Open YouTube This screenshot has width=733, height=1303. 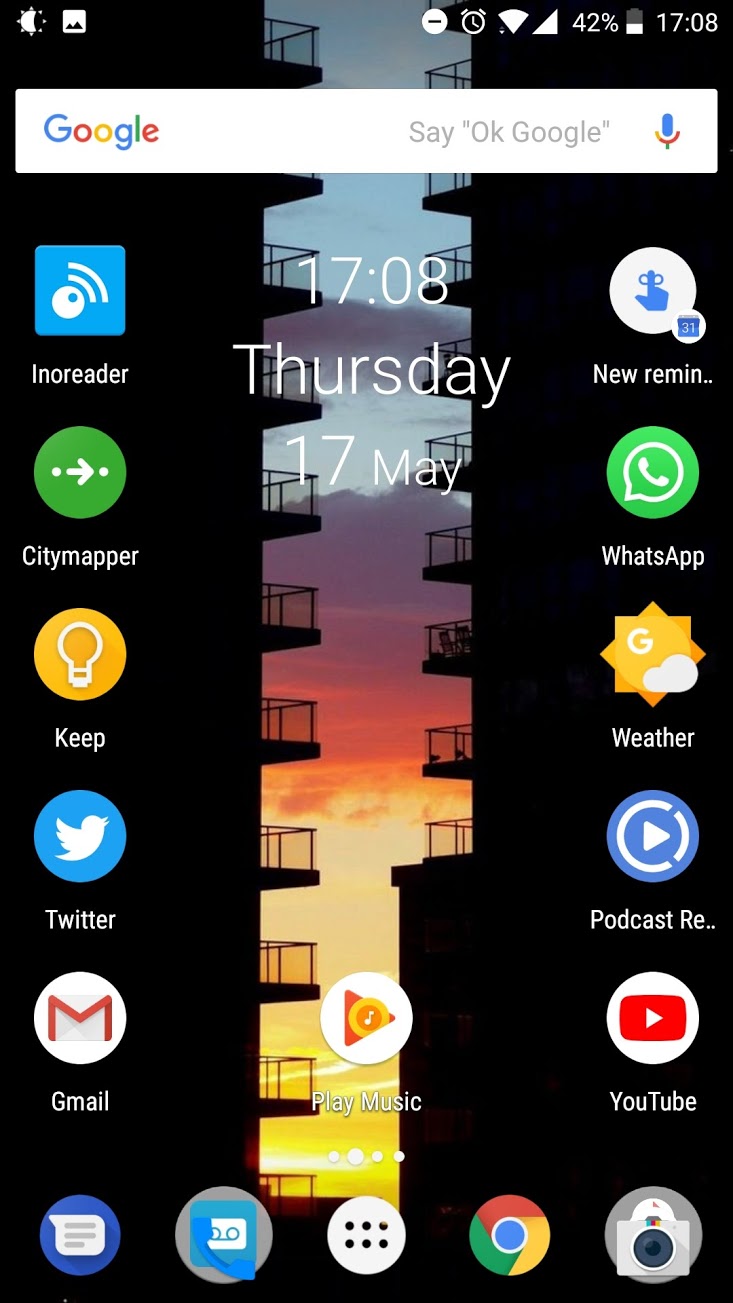pyautogui.click(x=653, y=1018)
